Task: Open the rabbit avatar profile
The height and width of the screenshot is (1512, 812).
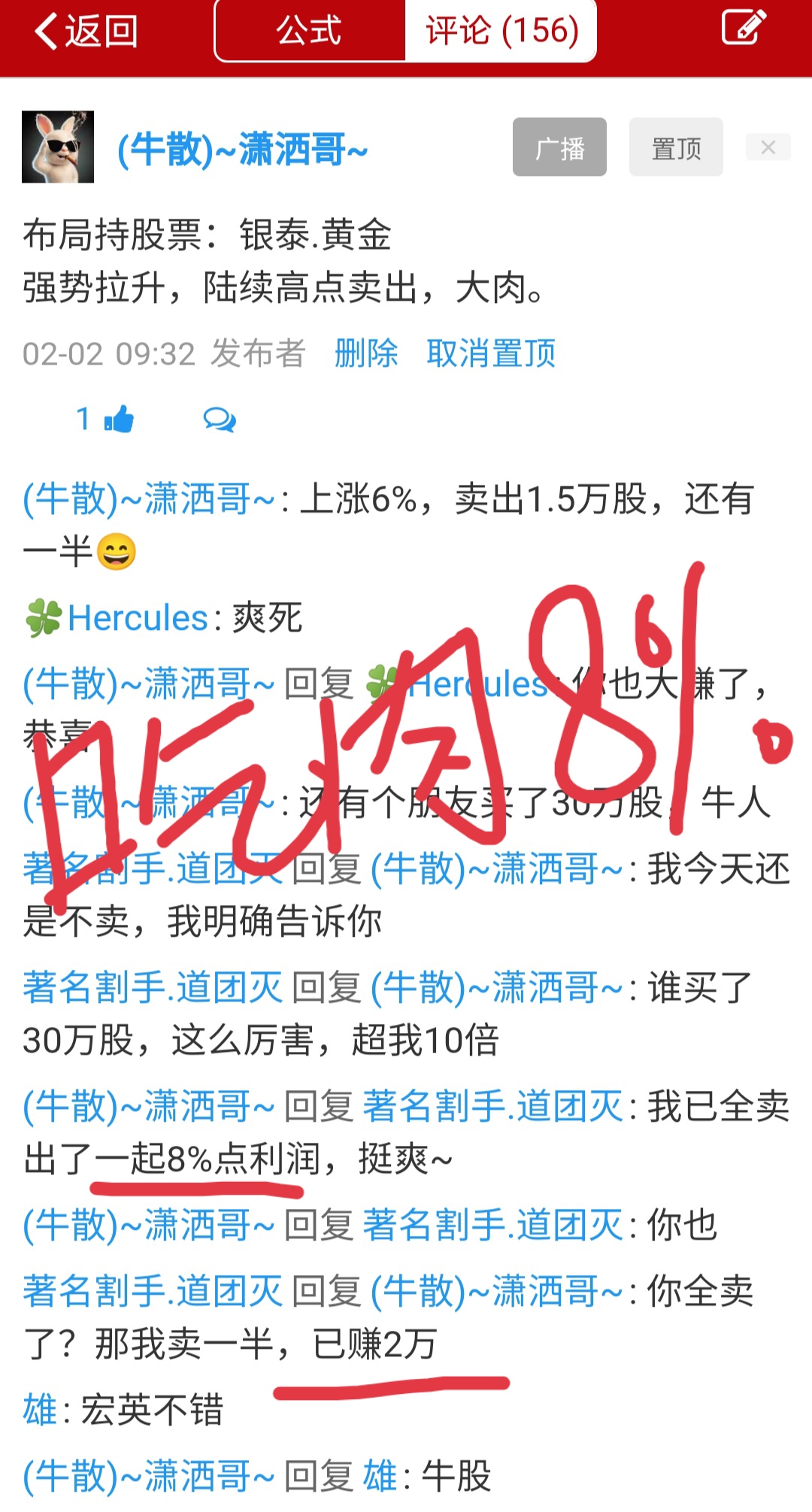Action: (58, 147)
